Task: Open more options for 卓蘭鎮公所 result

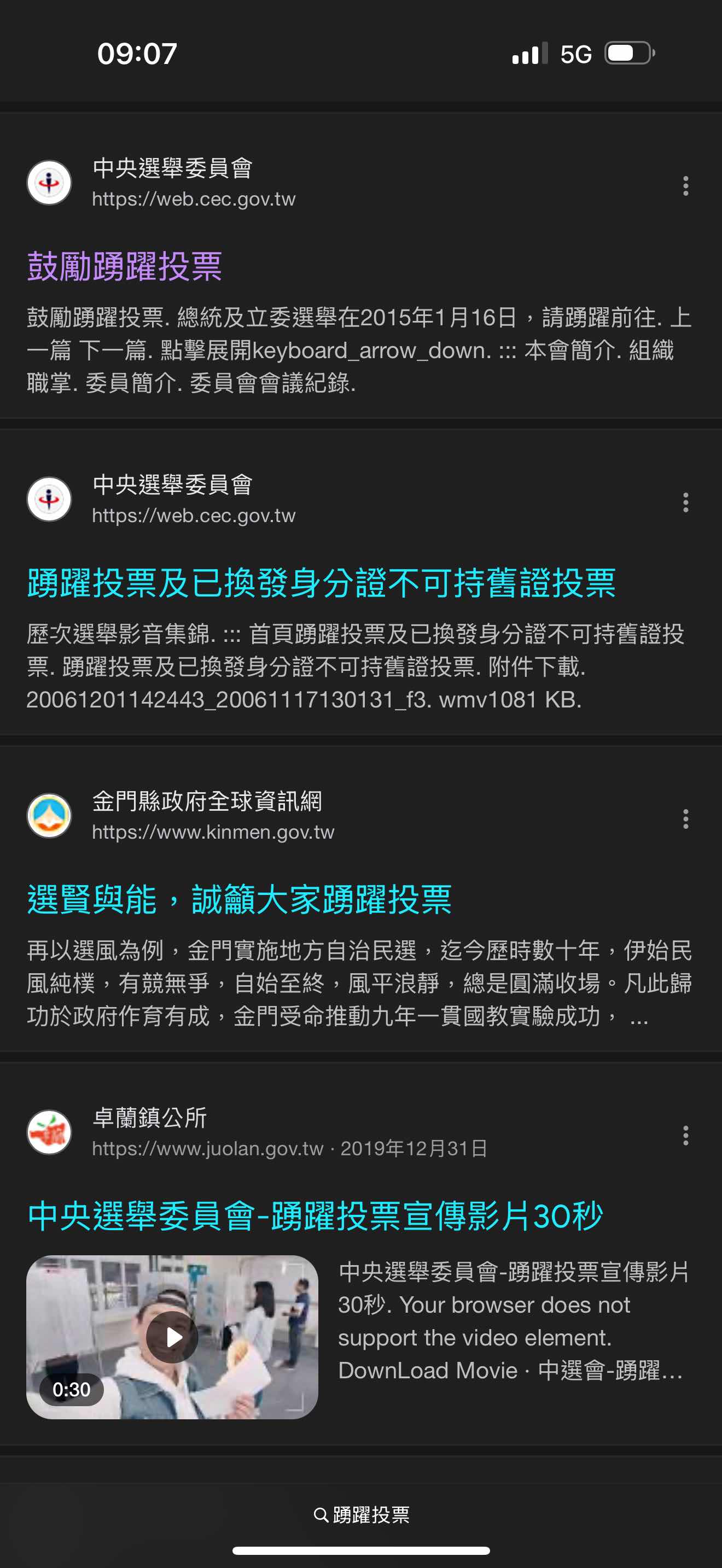Action: (x=685, y=1135)
